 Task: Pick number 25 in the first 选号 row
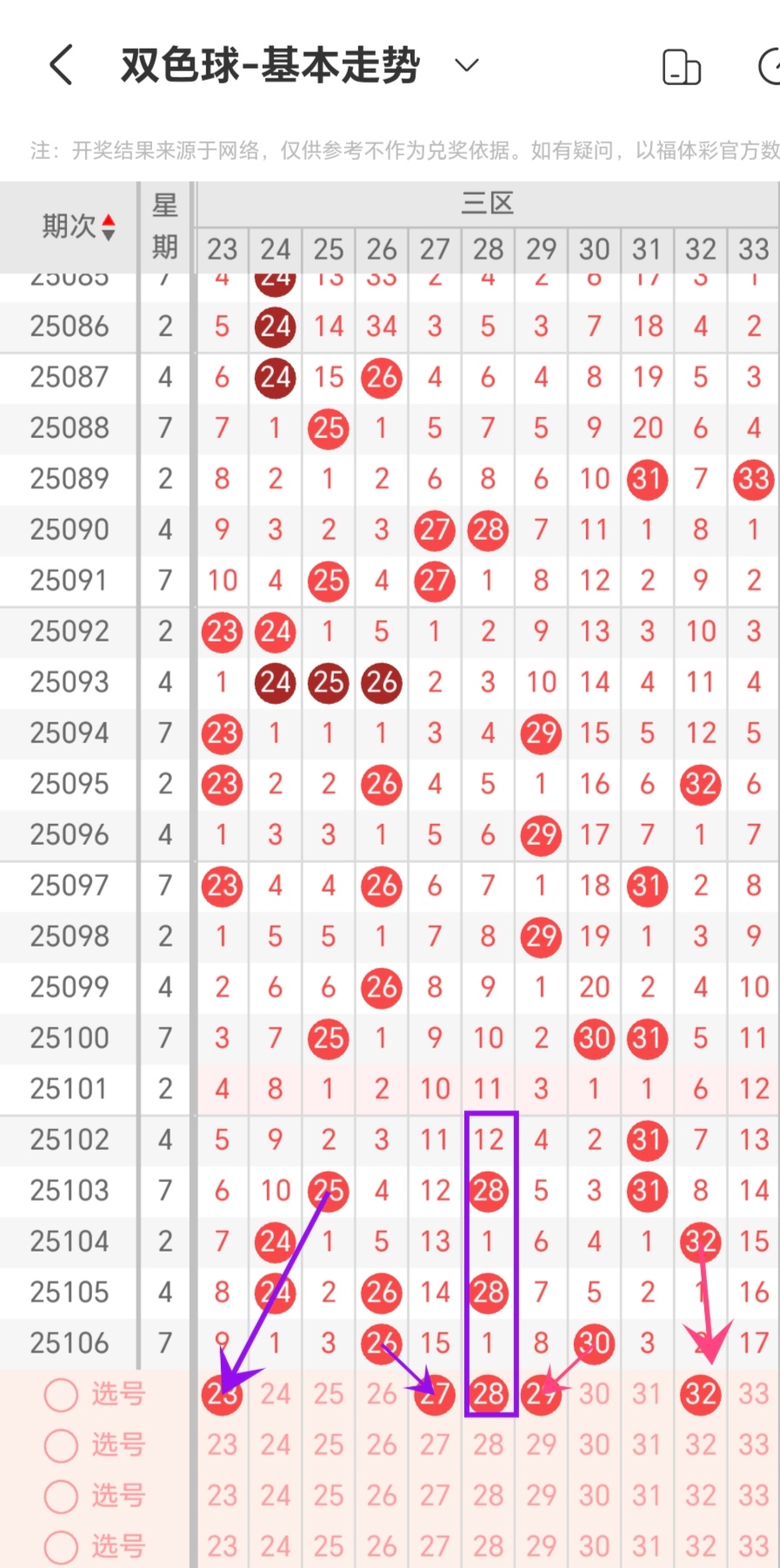[x=329, y=1395]
